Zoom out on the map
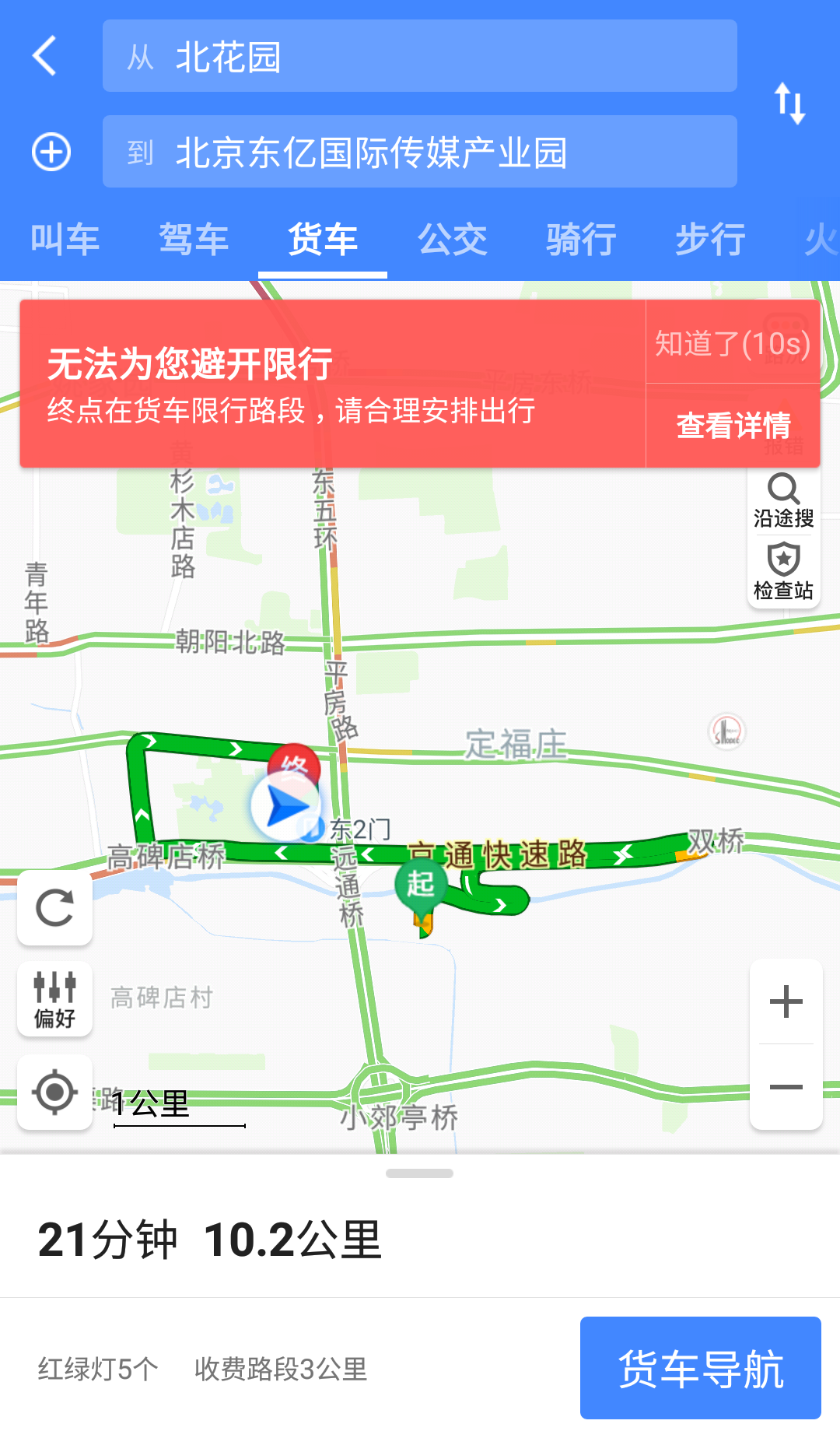Screen dimensions: 840x1438 [x=787, y=1086]
